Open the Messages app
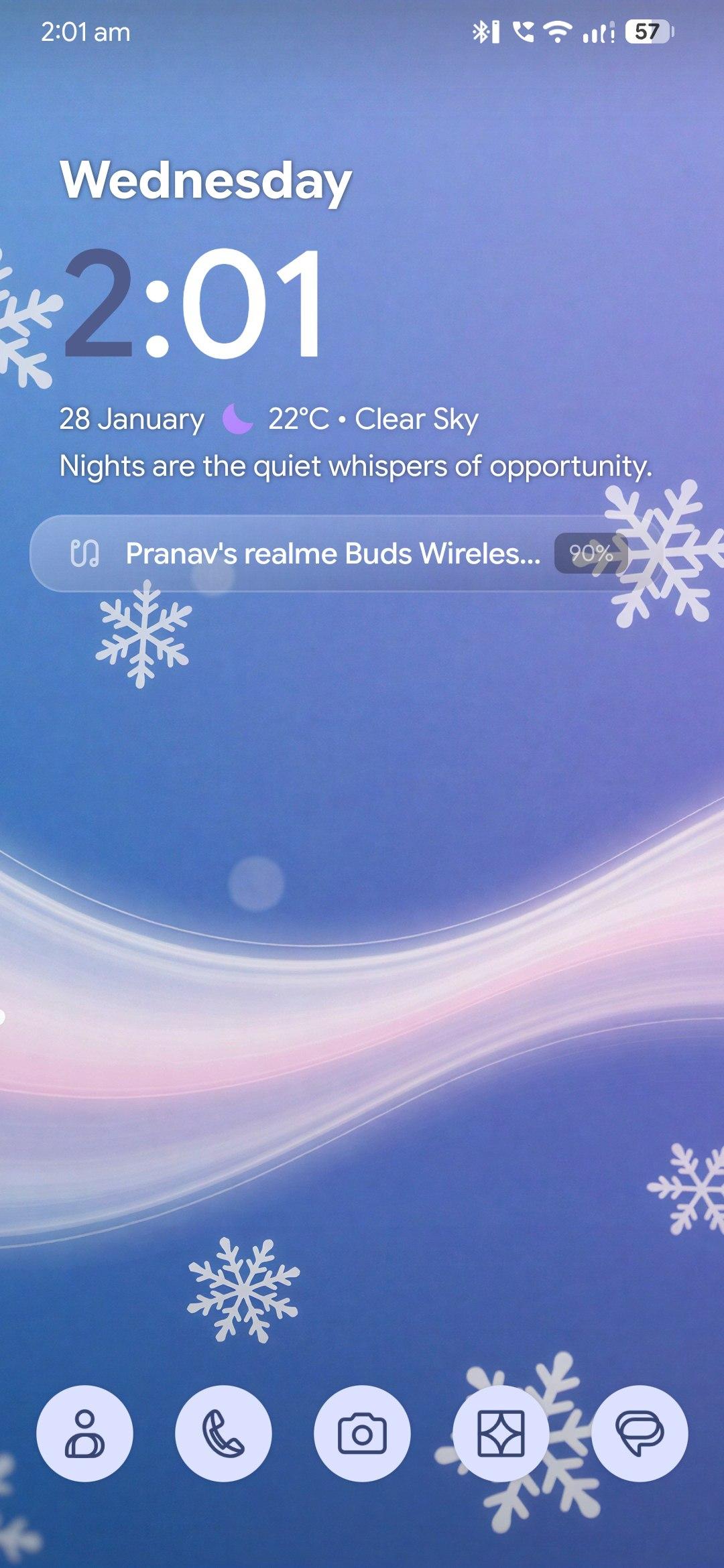This screenshot has width=724, height=1568. coord(640,1433)
